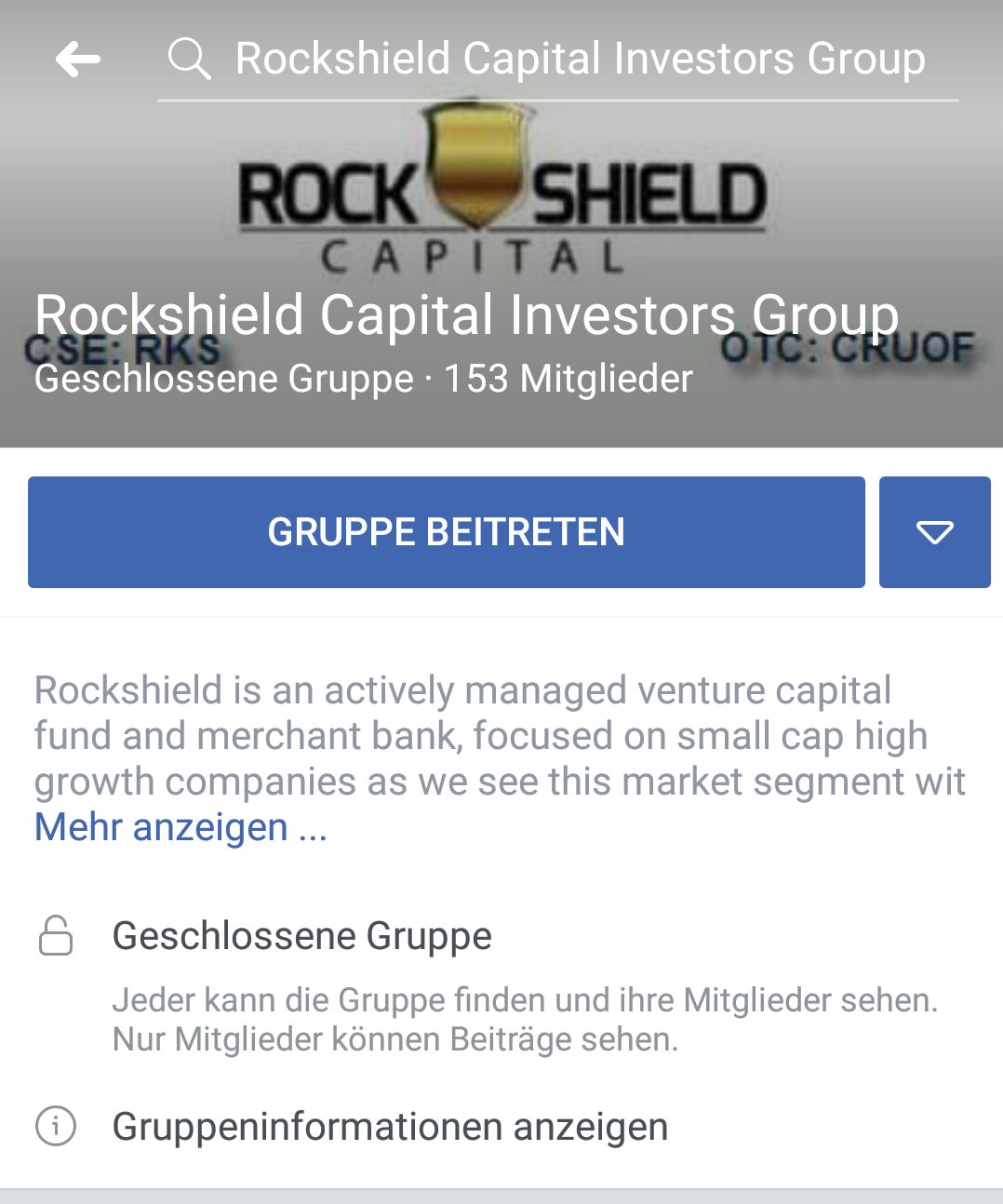Open Gruppeninformationen anzeigen
Screen dimensions: 1003x1204
point(389,1127)
